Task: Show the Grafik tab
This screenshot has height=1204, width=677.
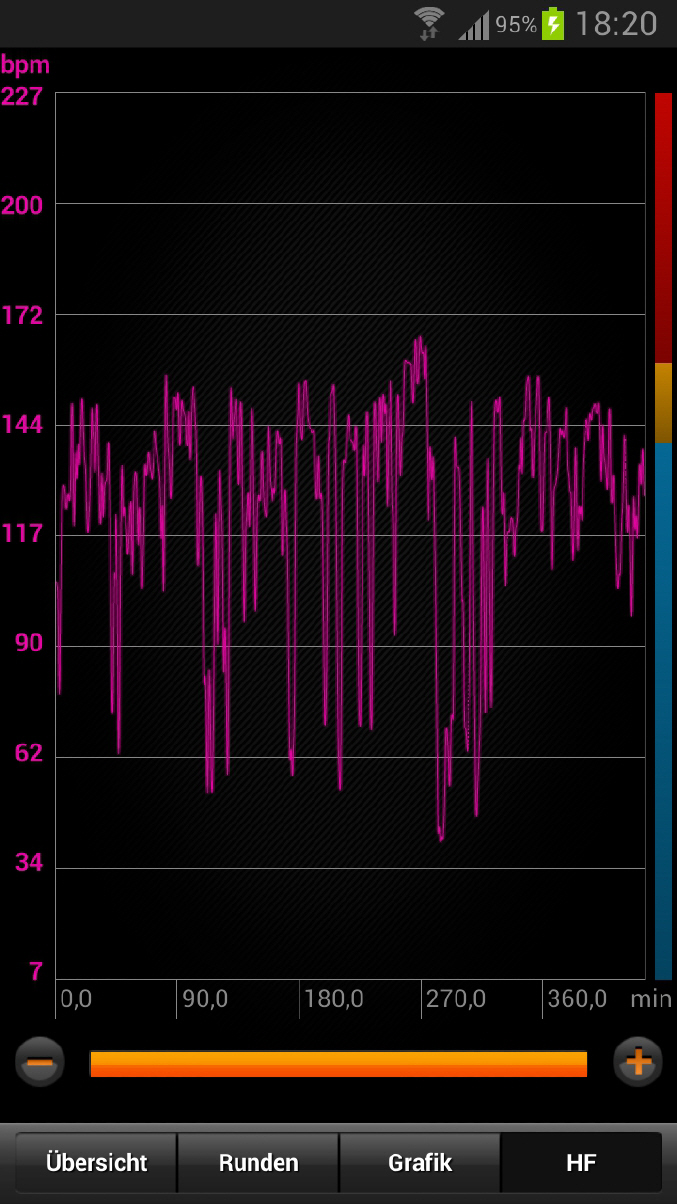Action: click(x=420, y=1163)
